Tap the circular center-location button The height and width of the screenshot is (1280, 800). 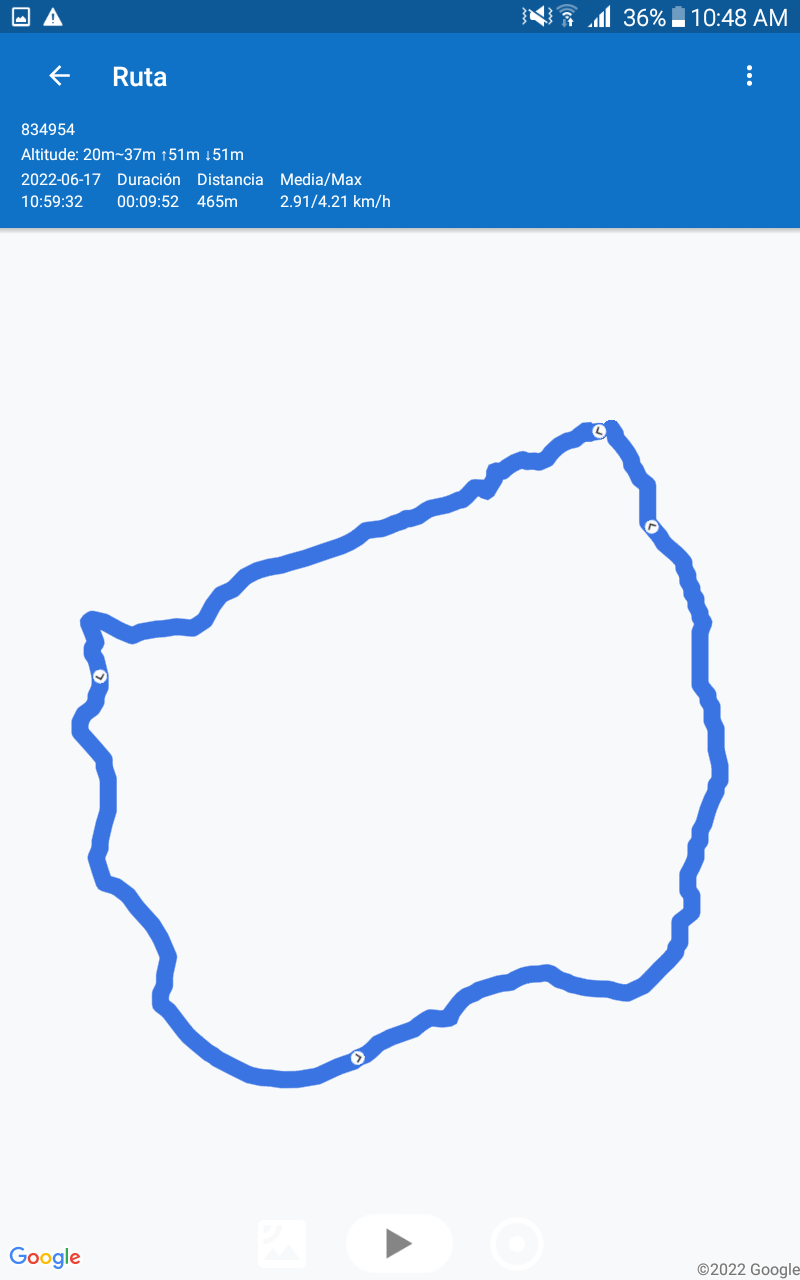coord(517,1244)
